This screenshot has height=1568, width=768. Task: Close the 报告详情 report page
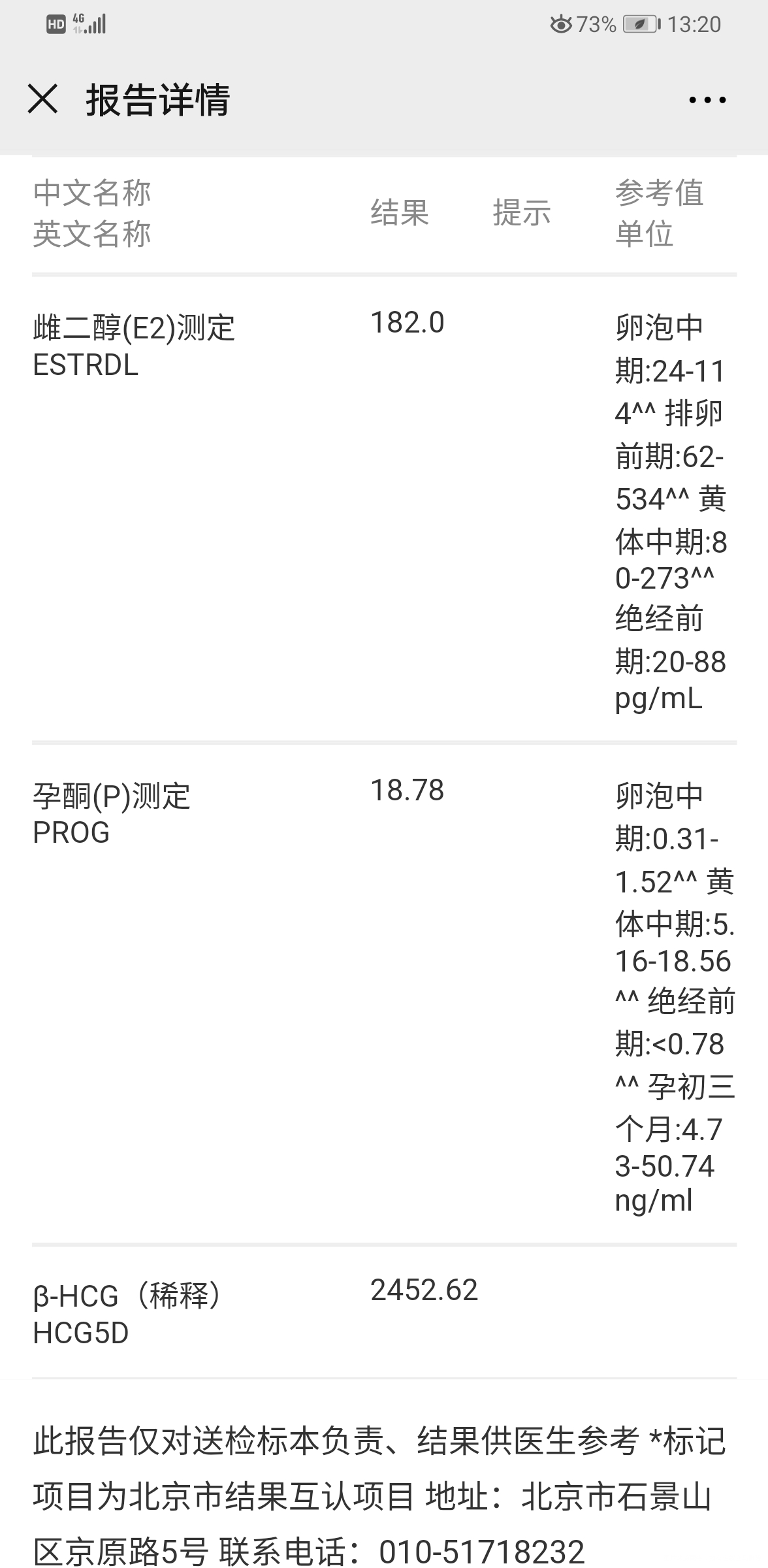(x=43, y=100)
